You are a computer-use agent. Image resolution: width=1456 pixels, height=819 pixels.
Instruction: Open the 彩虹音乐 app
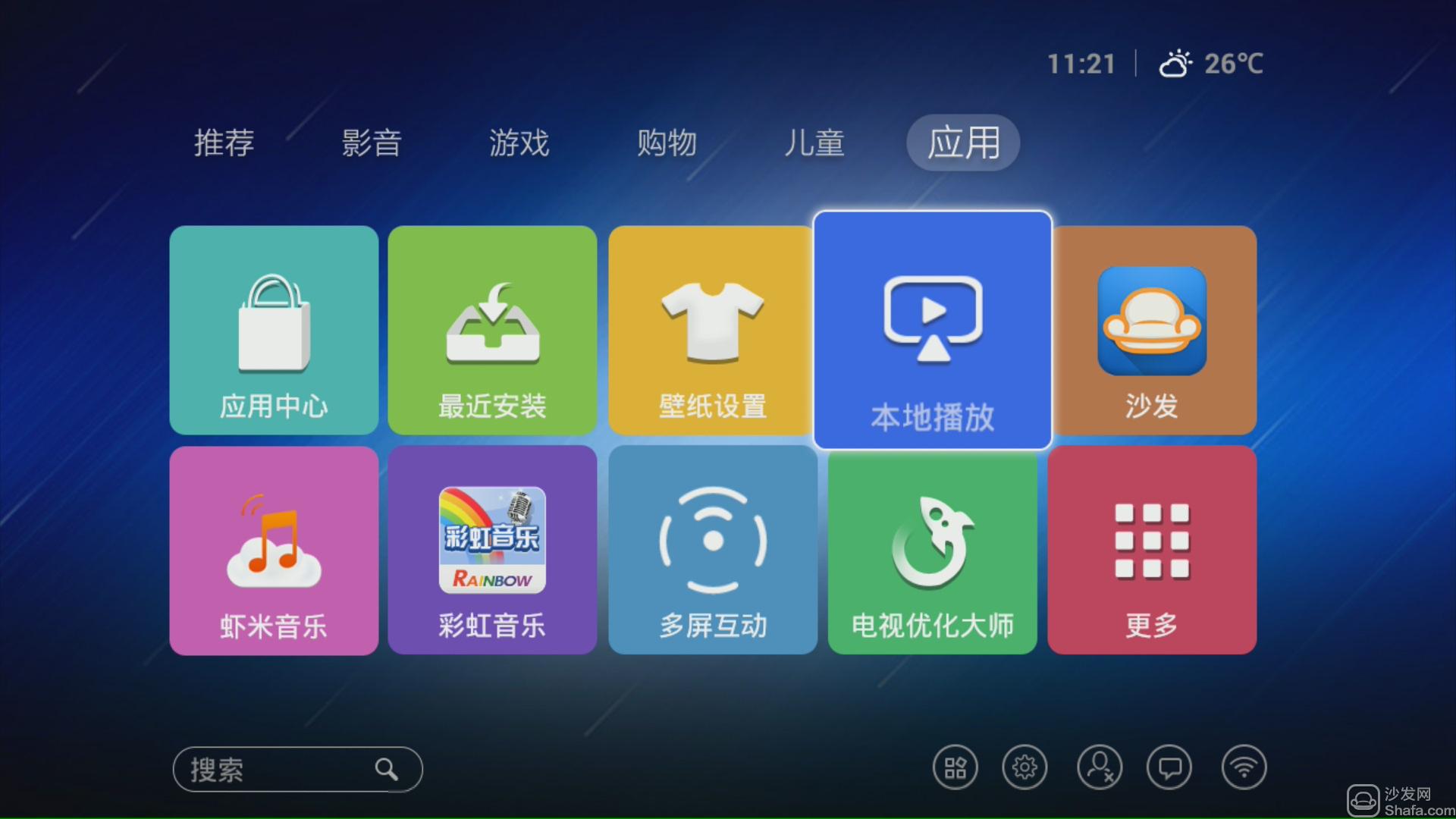click(492, 551)
